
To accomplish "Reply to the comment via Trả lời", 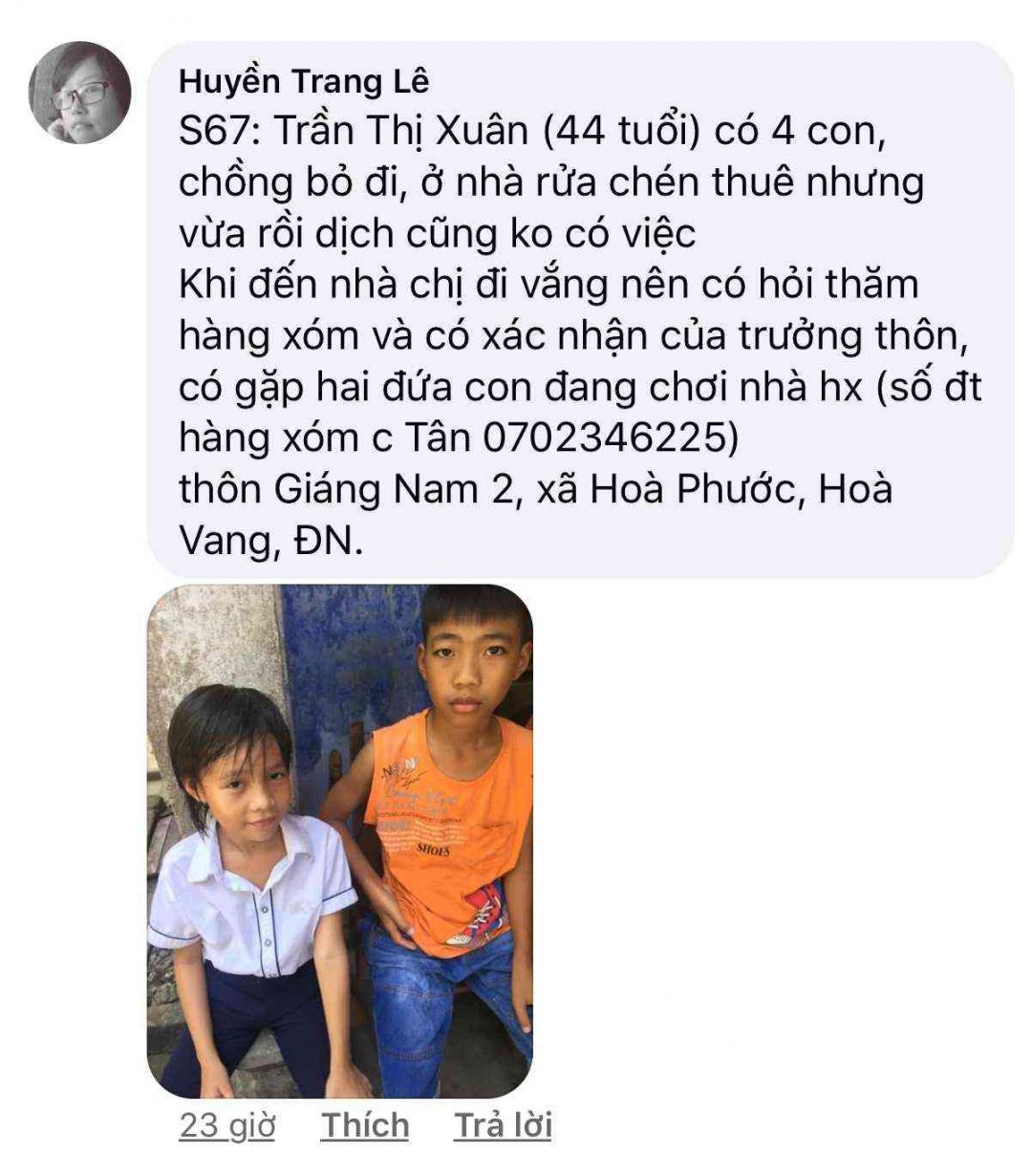I will 503,1125.
